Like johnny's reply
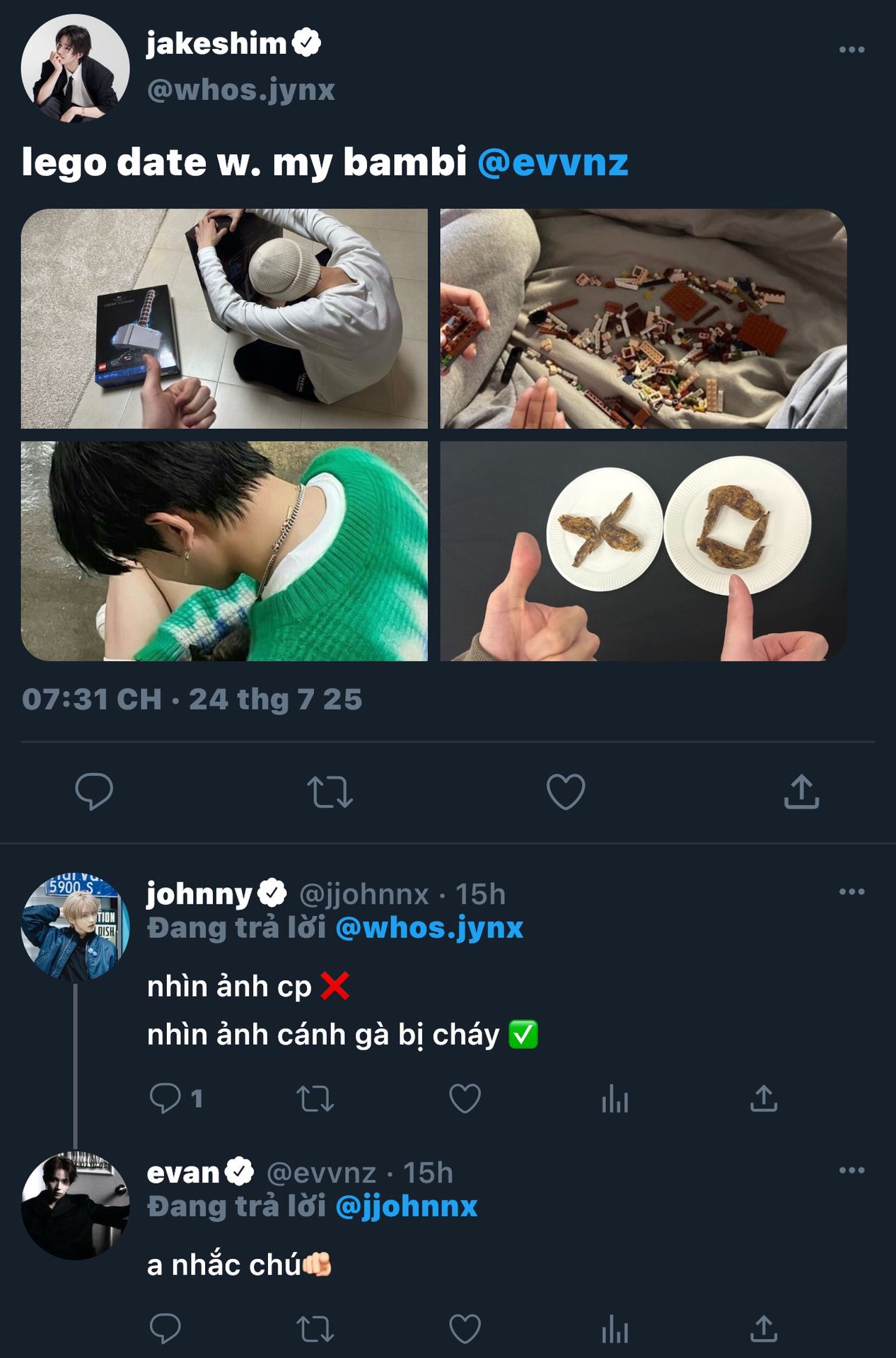Screen dimensions: 896x1358 pos(465,1098)
